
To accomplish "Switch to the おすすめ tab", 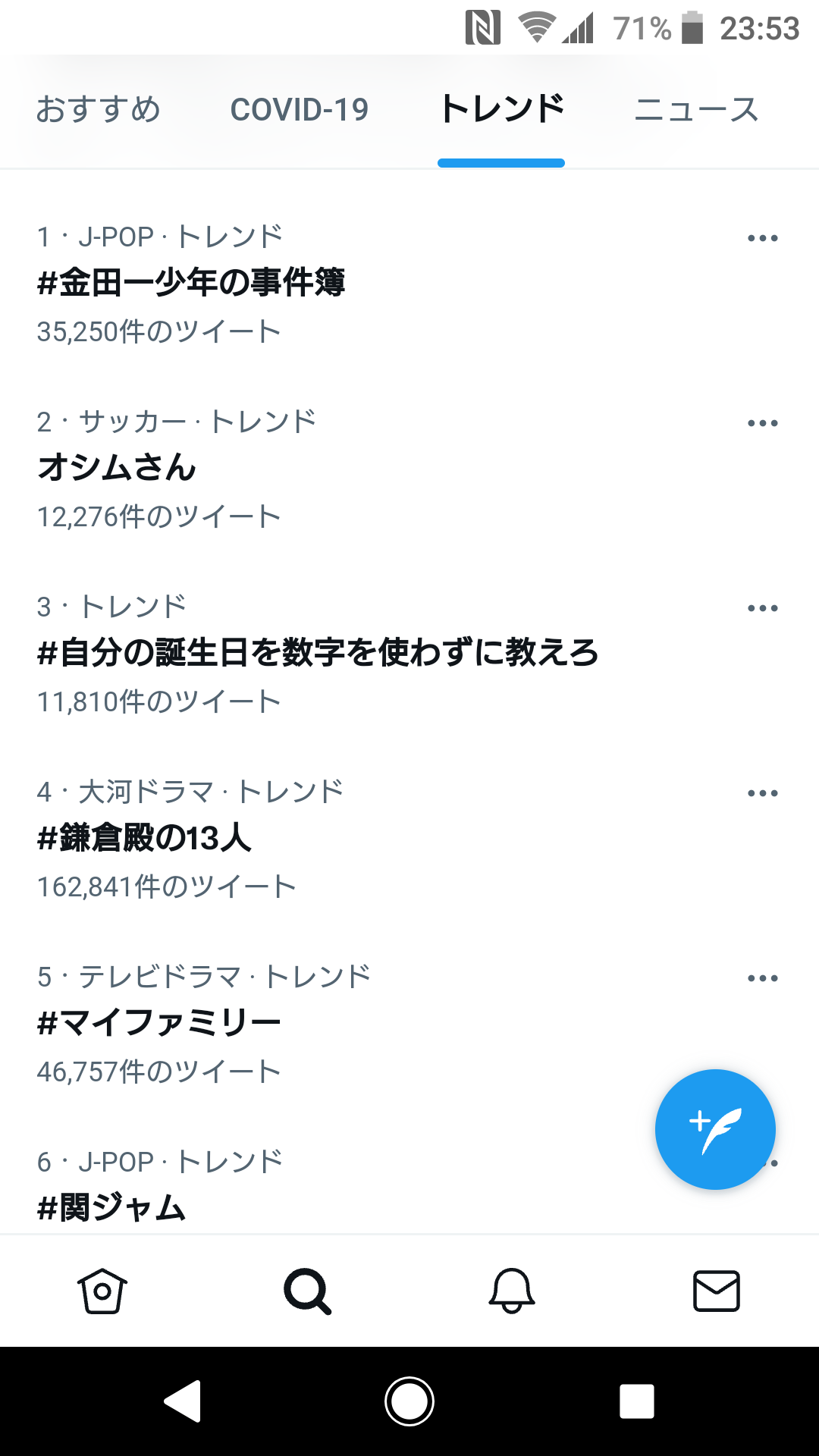I will point(99,109).
